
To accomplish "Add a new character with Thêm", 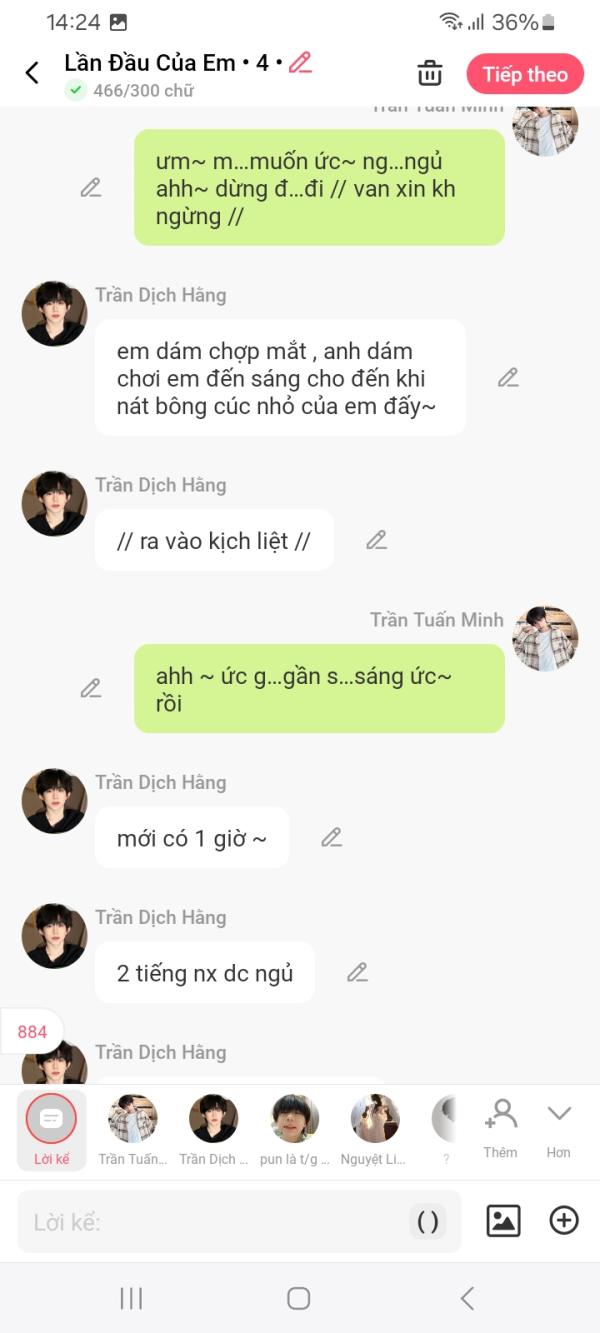I will [x=500, y=1129].
